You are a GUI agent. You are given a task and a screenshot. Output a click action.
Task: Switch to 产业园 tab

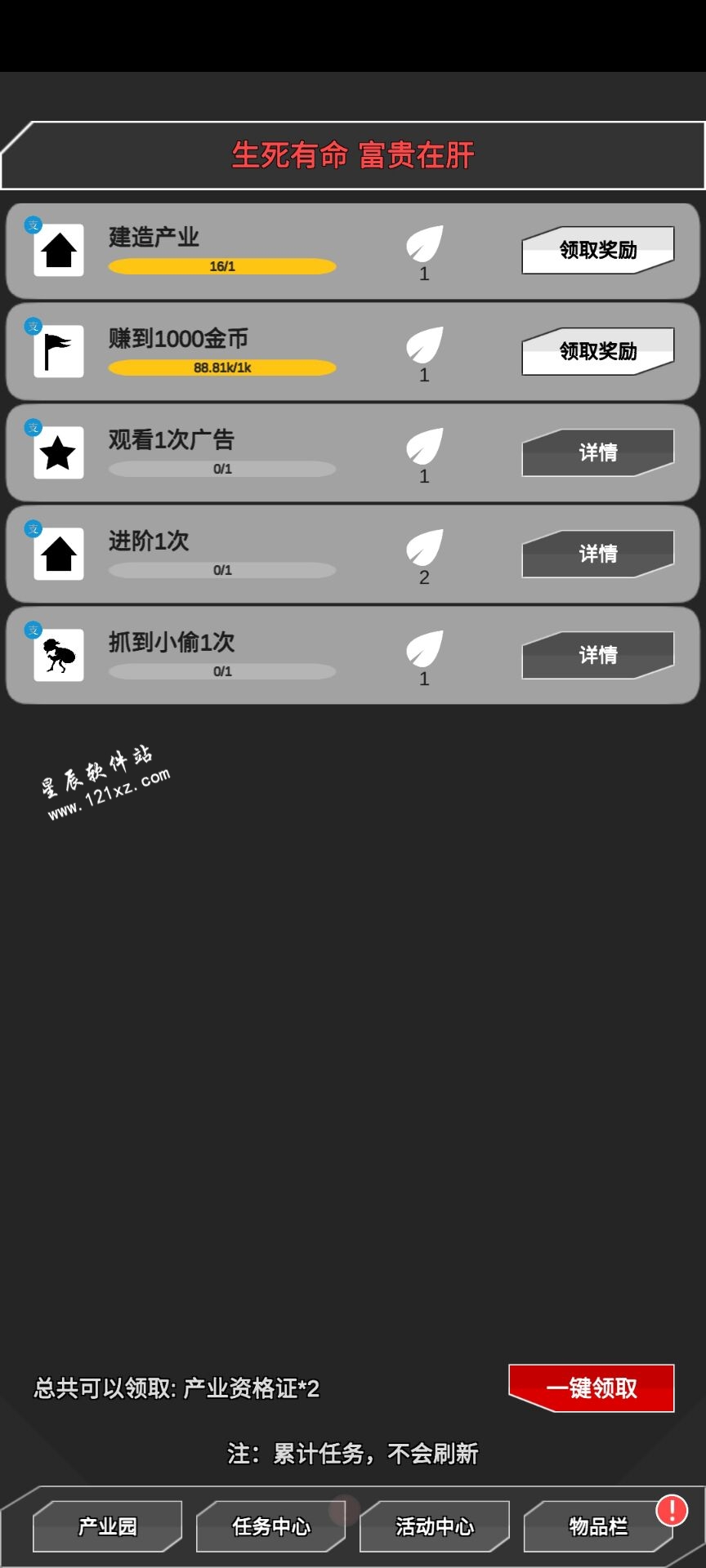point(107,1526)
